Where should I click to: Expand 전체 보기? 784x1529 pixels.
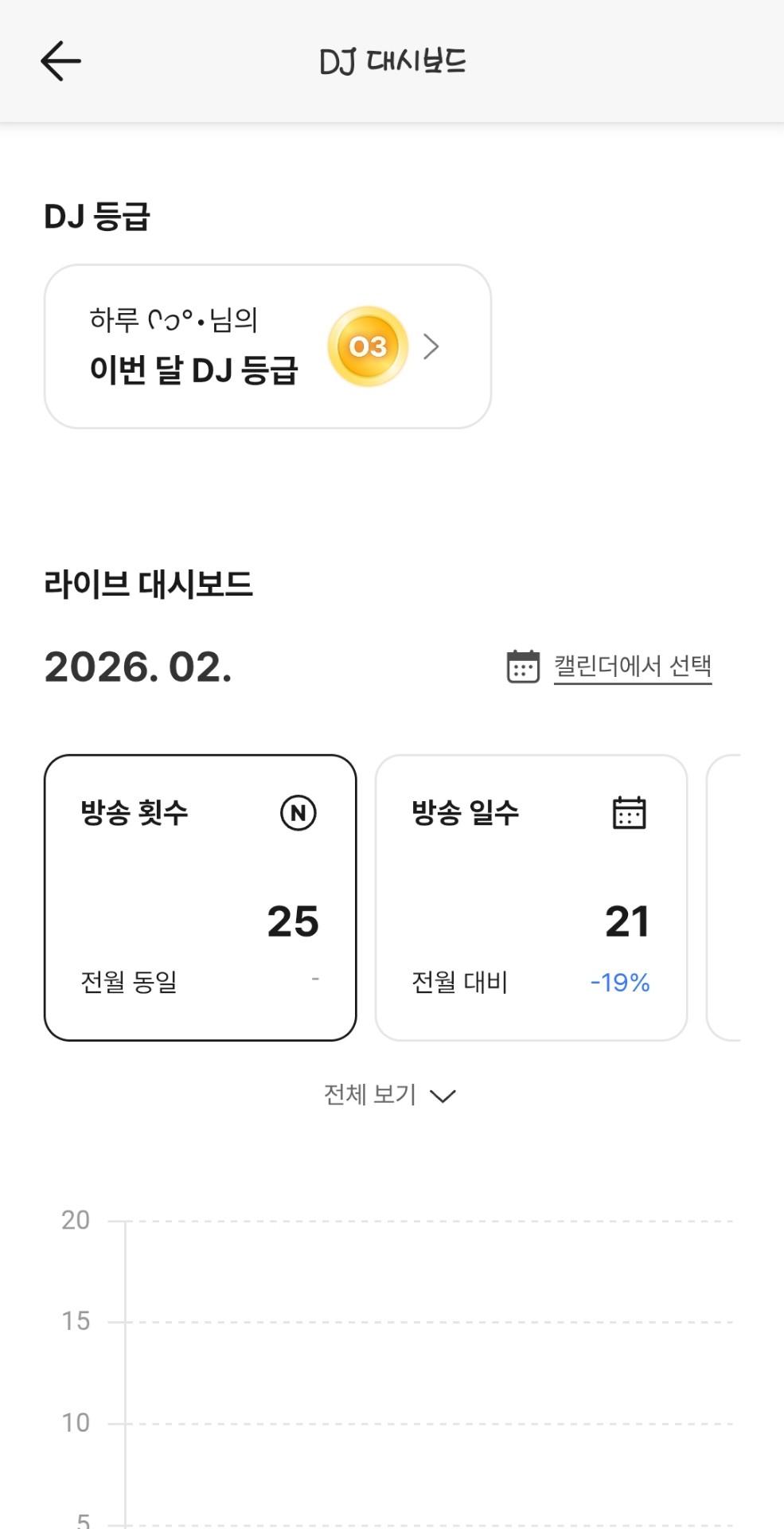pyautogui.click(x=389, y=1095)
